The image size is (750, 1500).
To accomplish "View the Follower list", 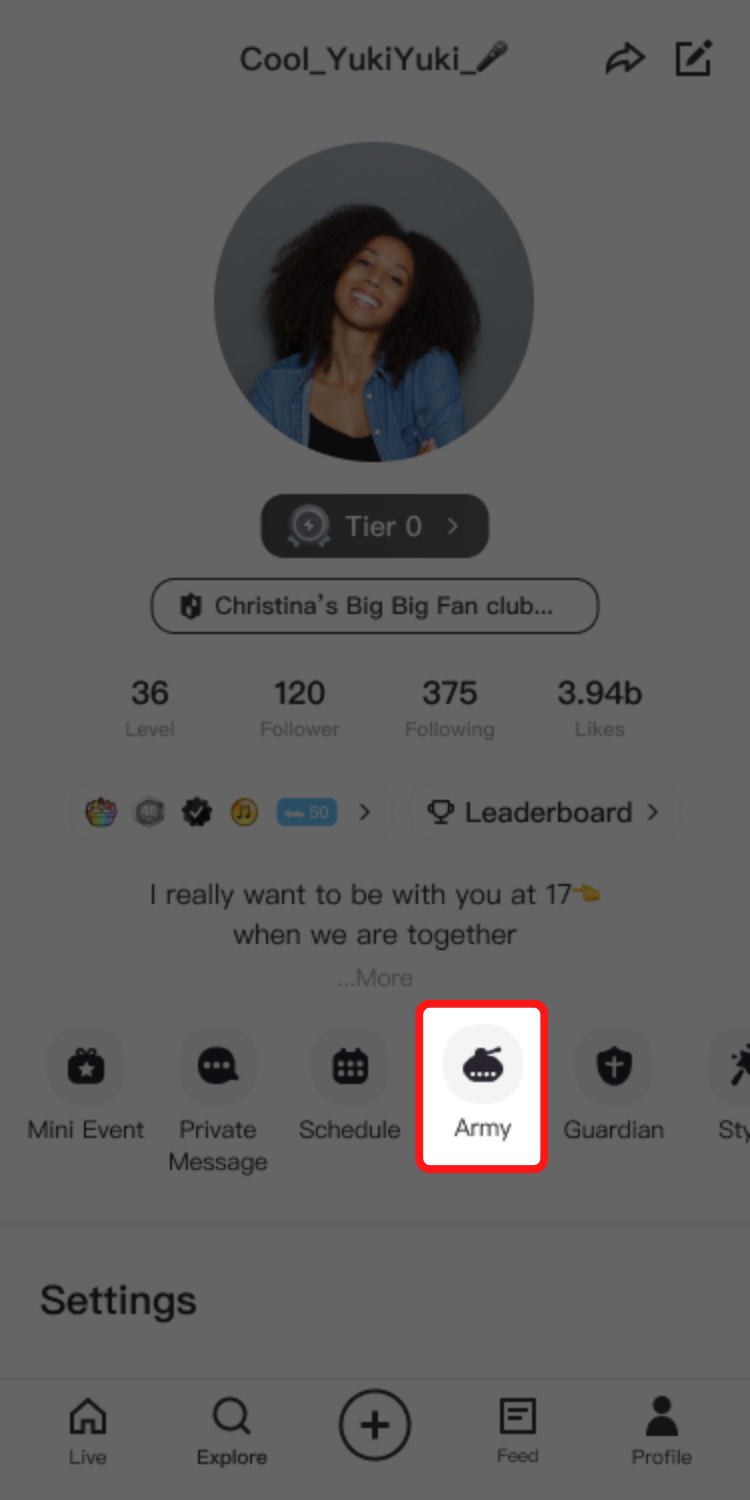I will 300,707.
